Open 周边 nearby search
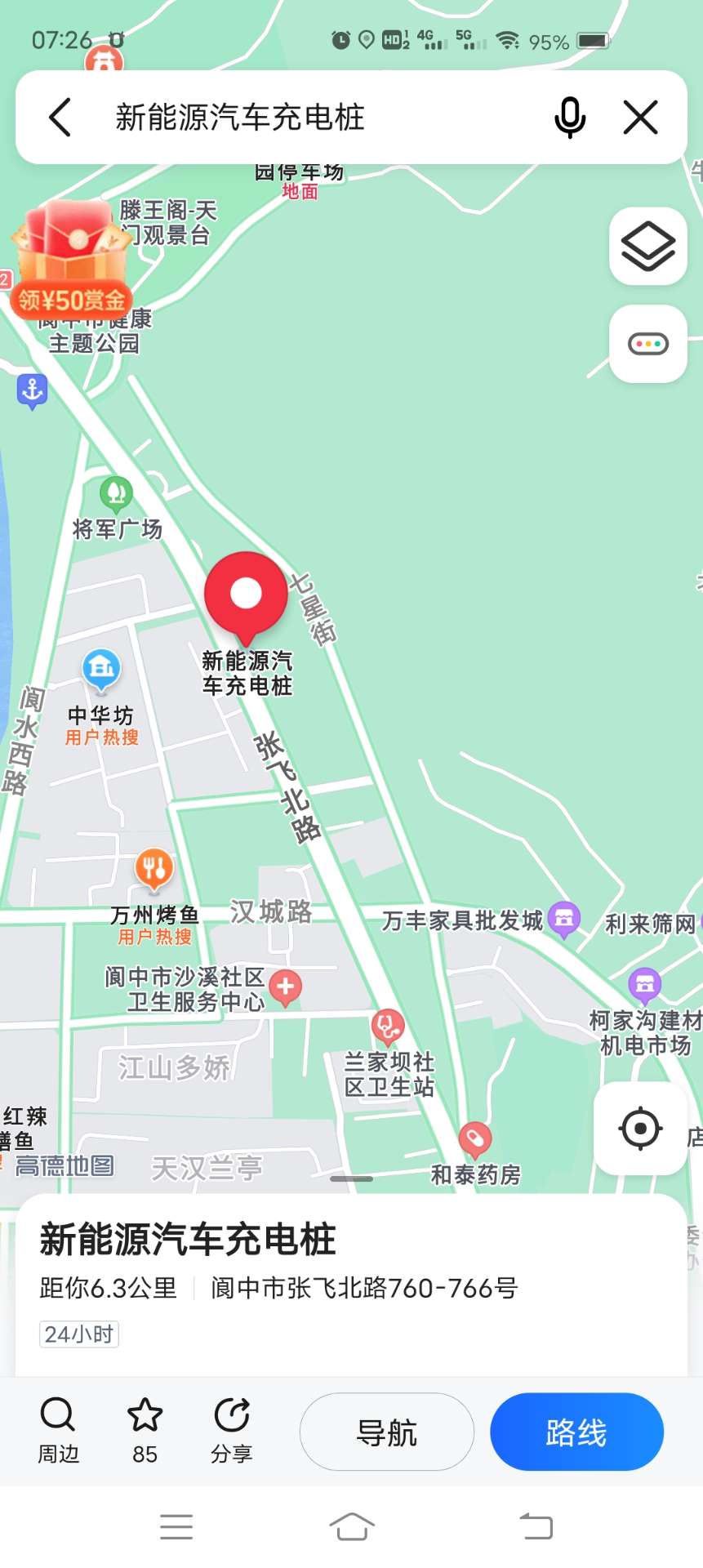This screenshot has width=703, height=1568. coord(58,1431)
